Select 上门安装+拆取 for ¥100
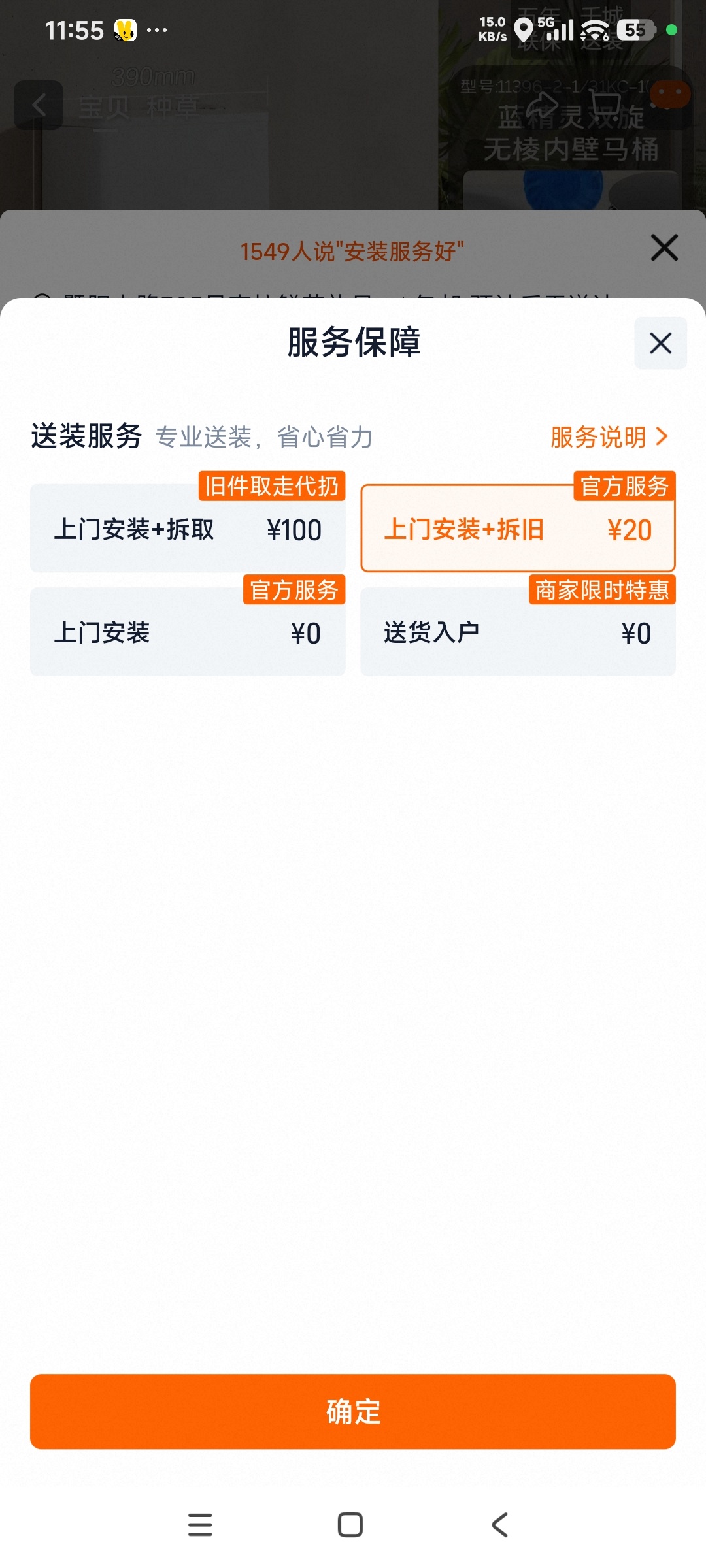Image resolution: width=706 pixels, height=1568 pixels. (x=188, y=529)
